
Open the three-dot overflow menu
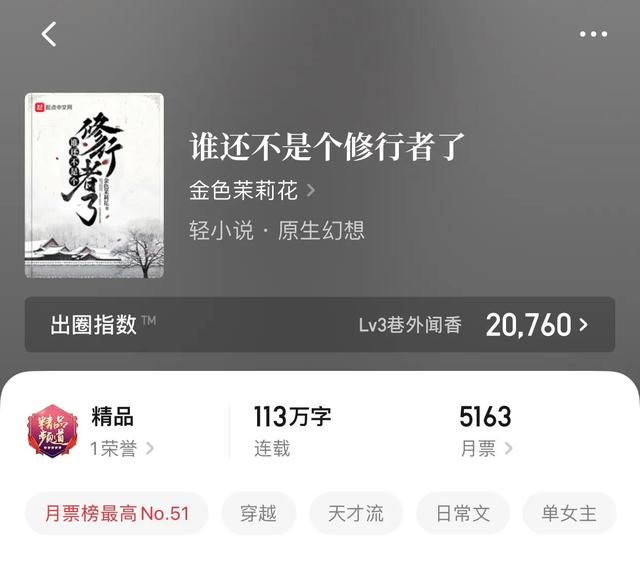click(x=593, y=35)
